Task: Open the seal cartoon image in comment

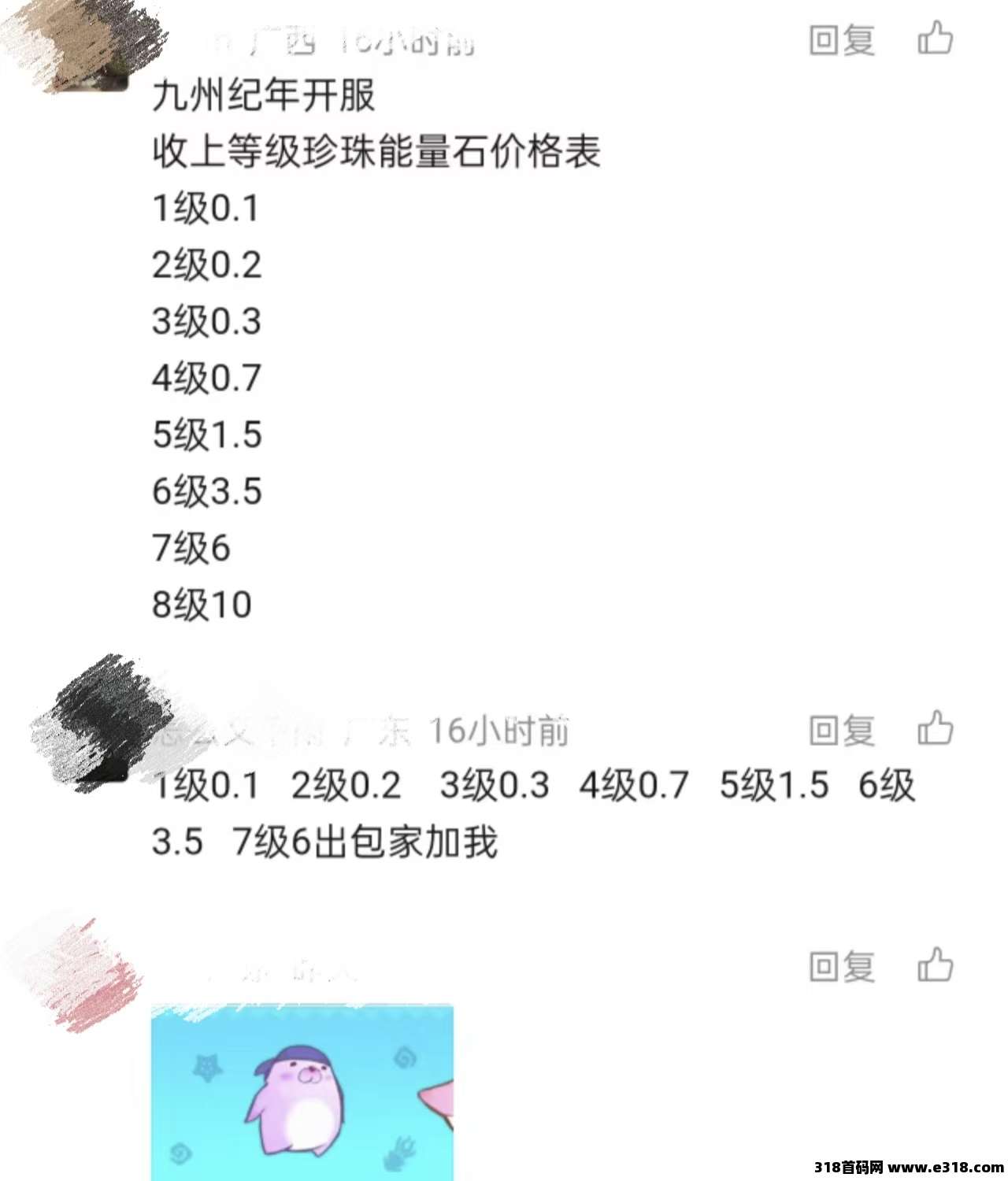Action: 302,1093
